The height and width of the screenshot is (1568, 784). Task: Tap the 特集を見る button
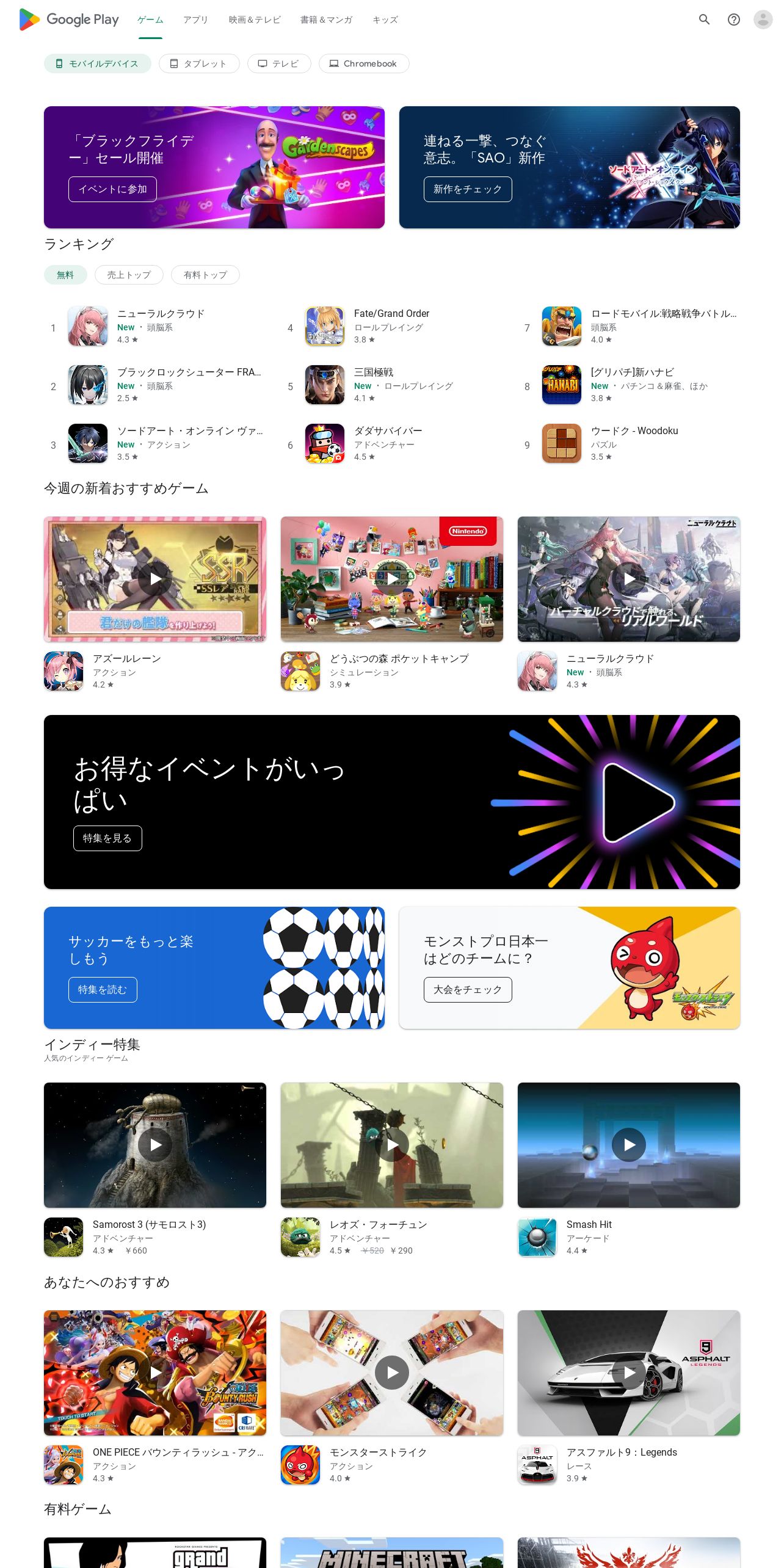107,838
